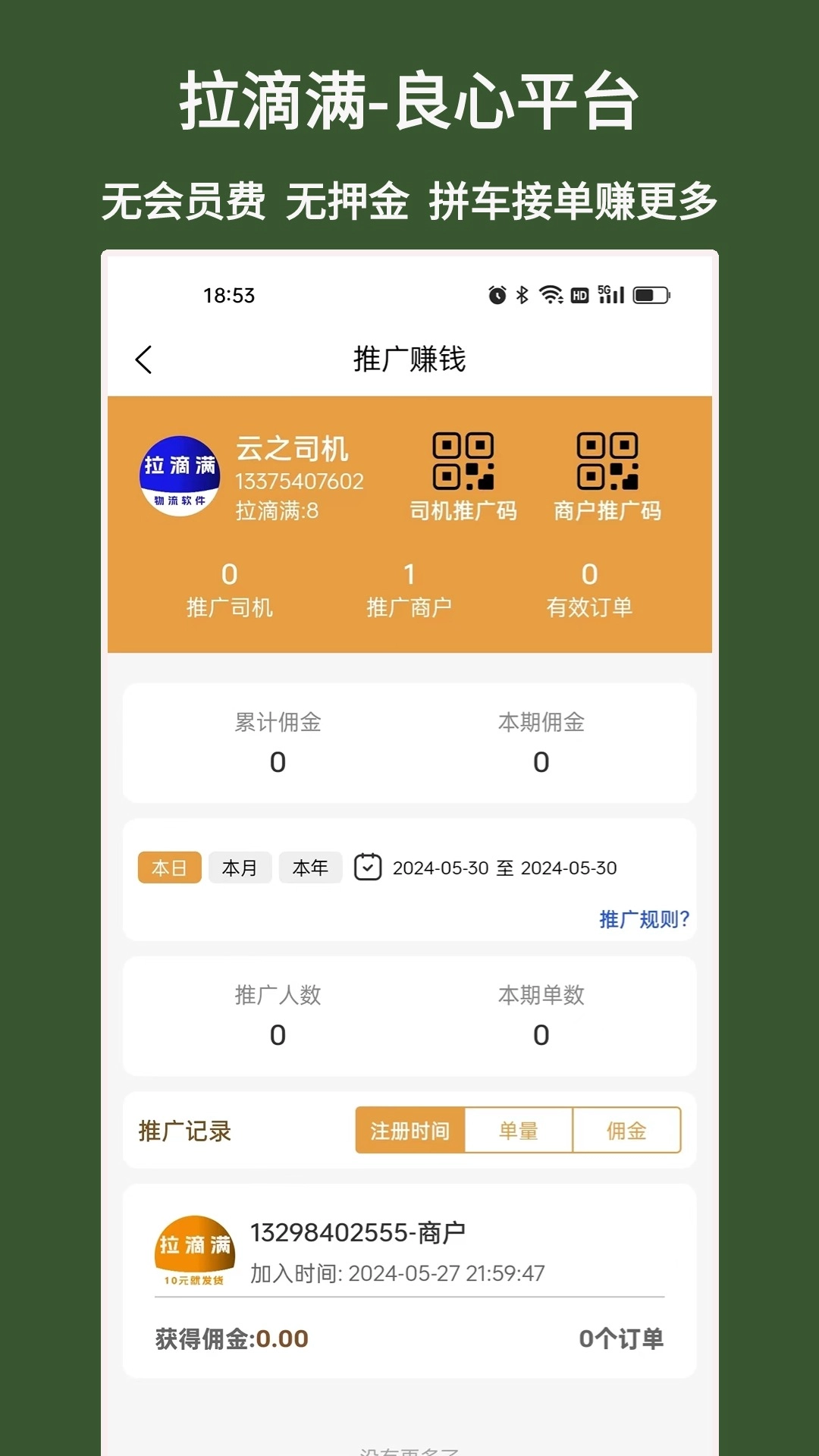This screenshot has height=1456, width=819.
Task: Open the calendar date picker icon
Action: (369, 868)
